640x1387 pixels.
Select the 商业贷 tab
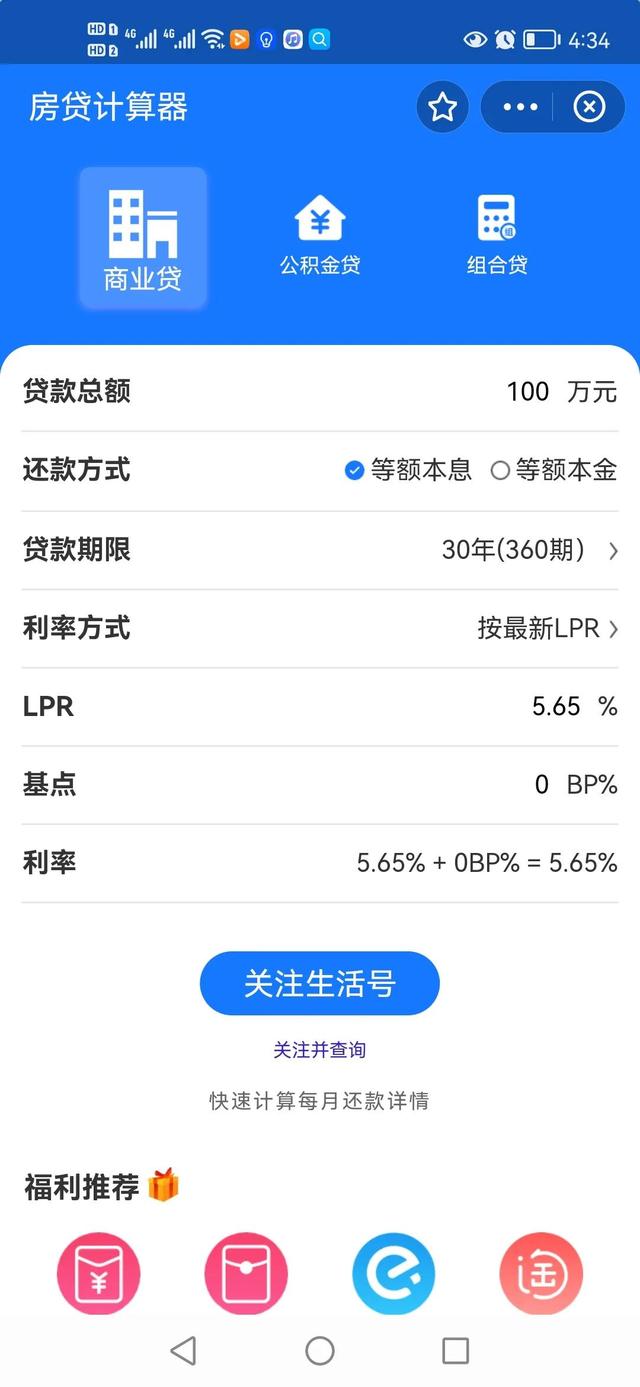(x=143, y=238)
